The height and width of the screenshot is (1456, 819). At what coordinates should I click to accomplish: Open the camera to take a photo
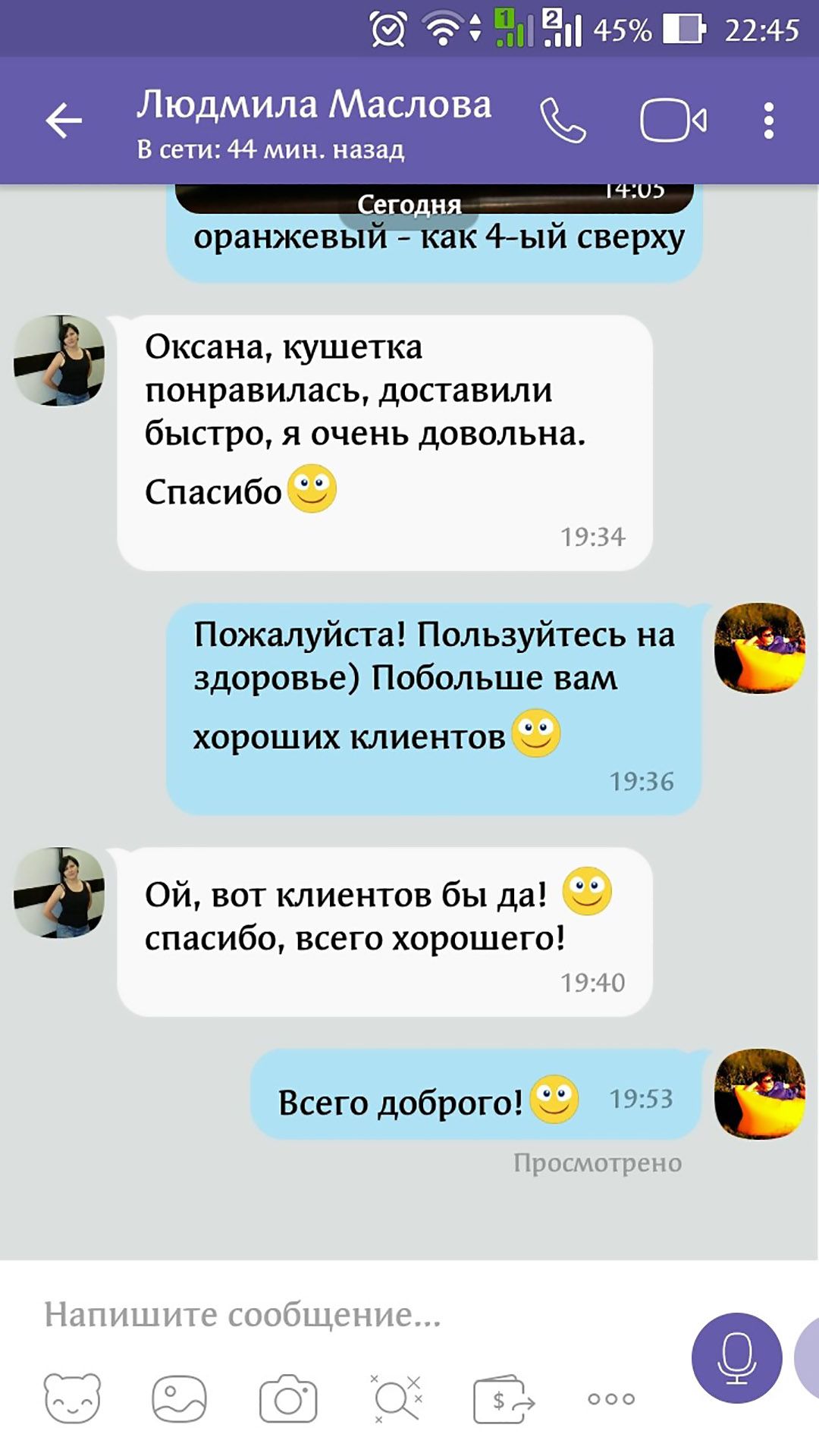pyautogui.click(x=288, y=1398)
